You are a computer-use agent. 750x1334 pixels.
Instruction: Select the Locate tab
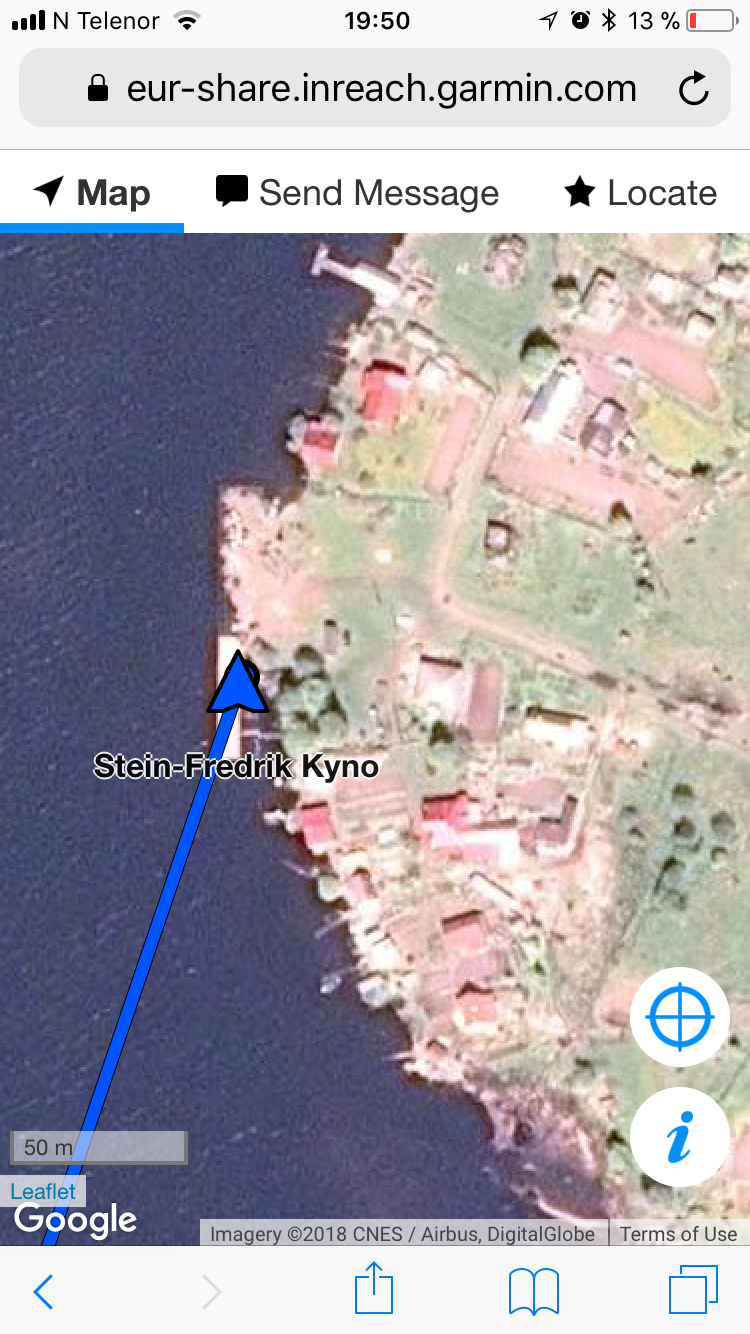coord(641,192)
